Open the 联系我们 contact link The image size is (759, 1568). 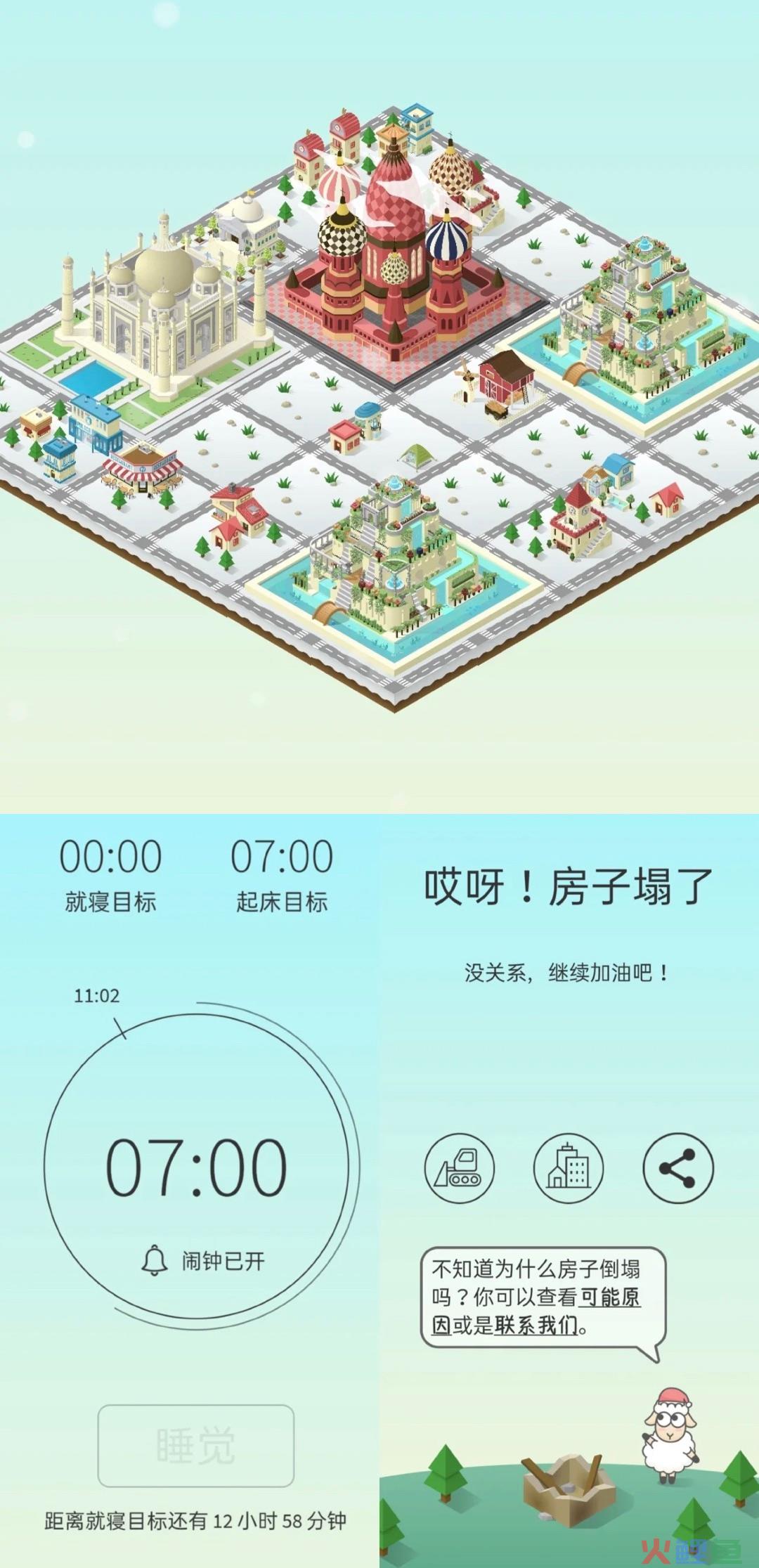click(x=536, y=1326)
